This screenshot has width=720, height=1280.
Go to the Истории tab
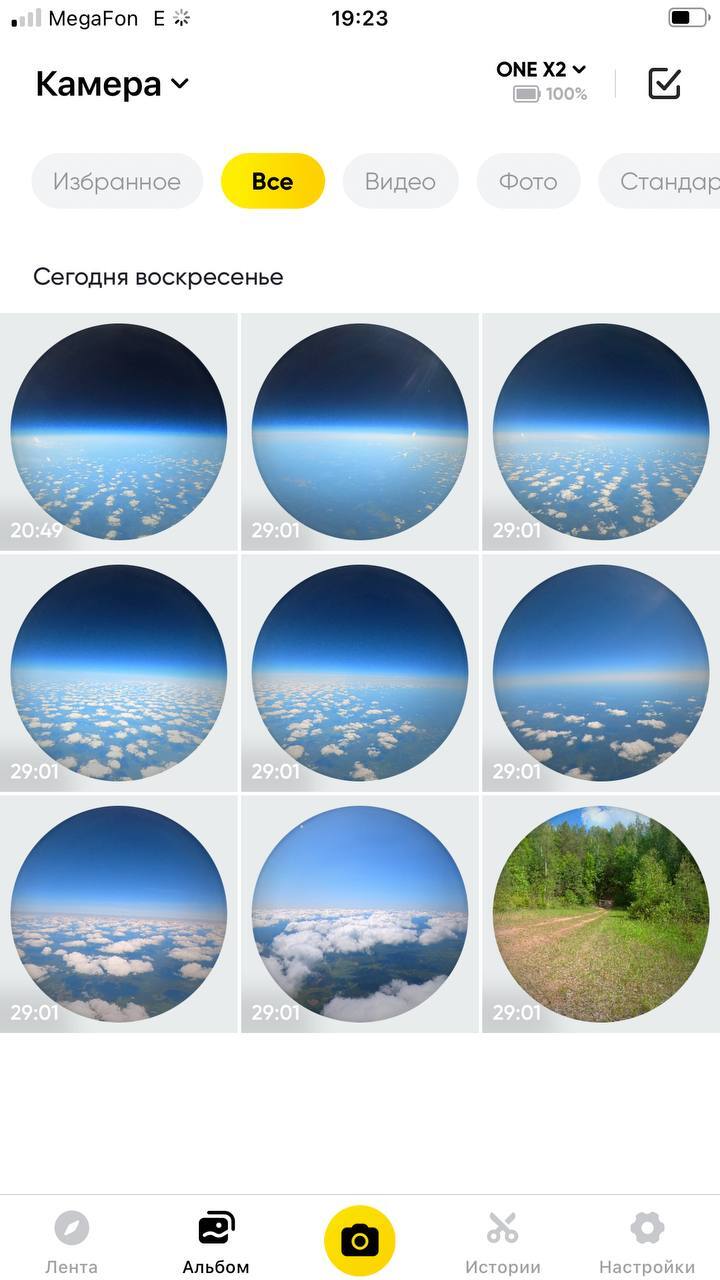tap(503, 1242)
